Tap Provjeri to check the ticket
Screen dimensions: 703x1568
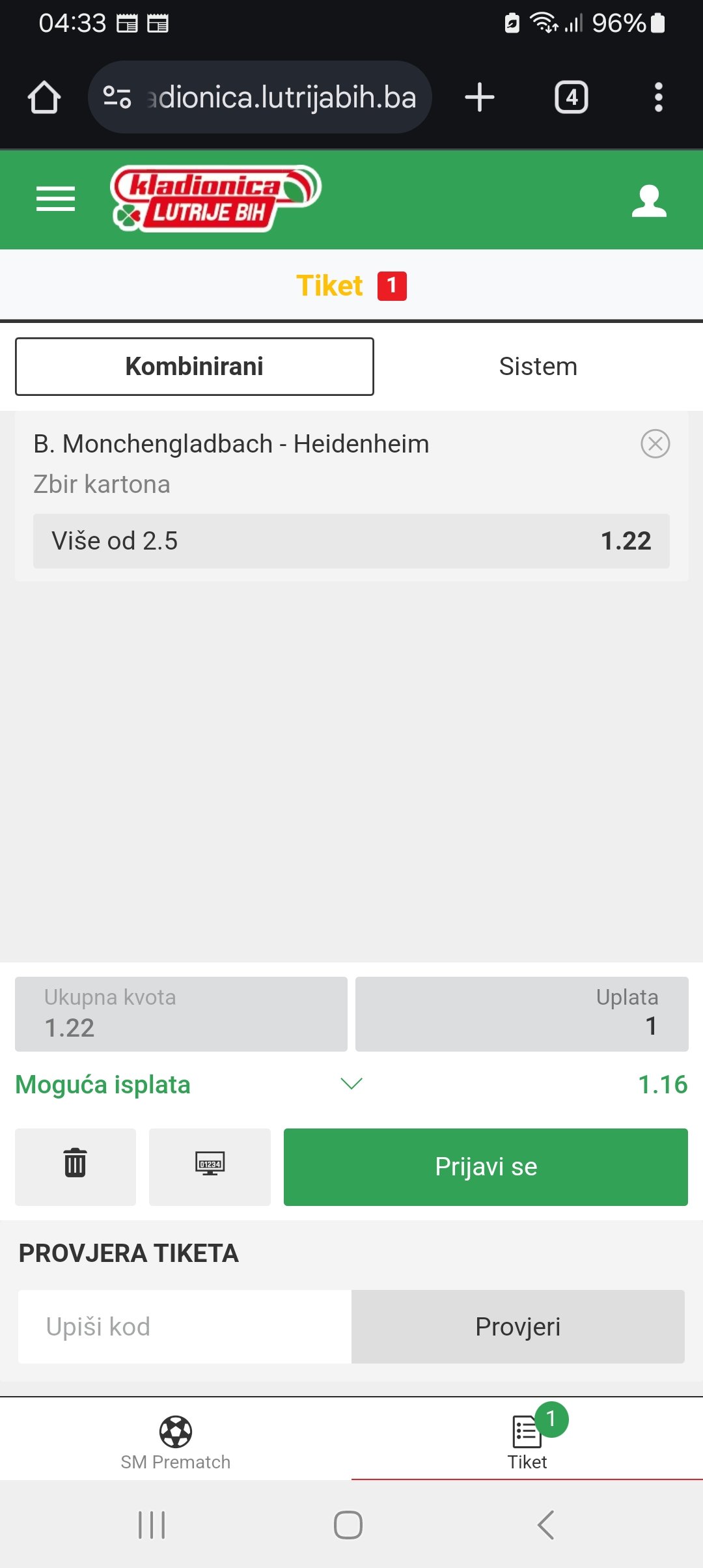pos(518,1326)
